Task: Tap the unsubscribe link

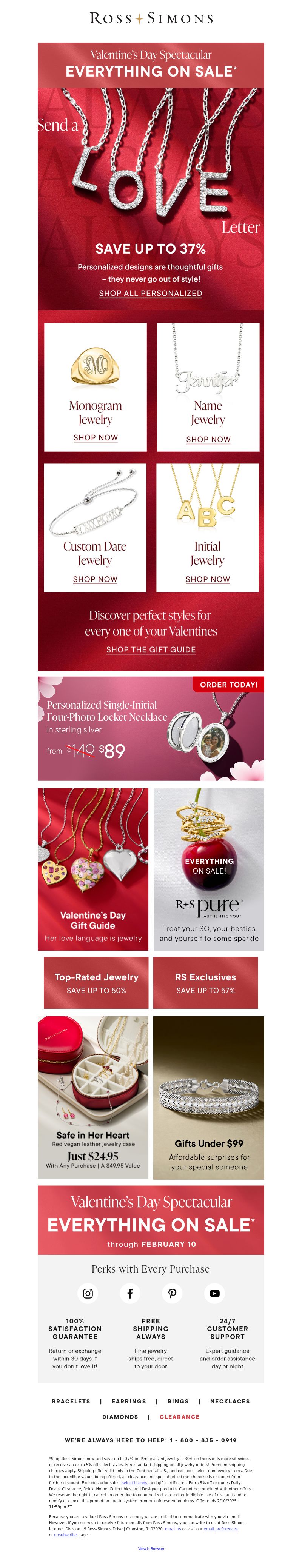Action: pyautogui.click(x=65, y=1534)
